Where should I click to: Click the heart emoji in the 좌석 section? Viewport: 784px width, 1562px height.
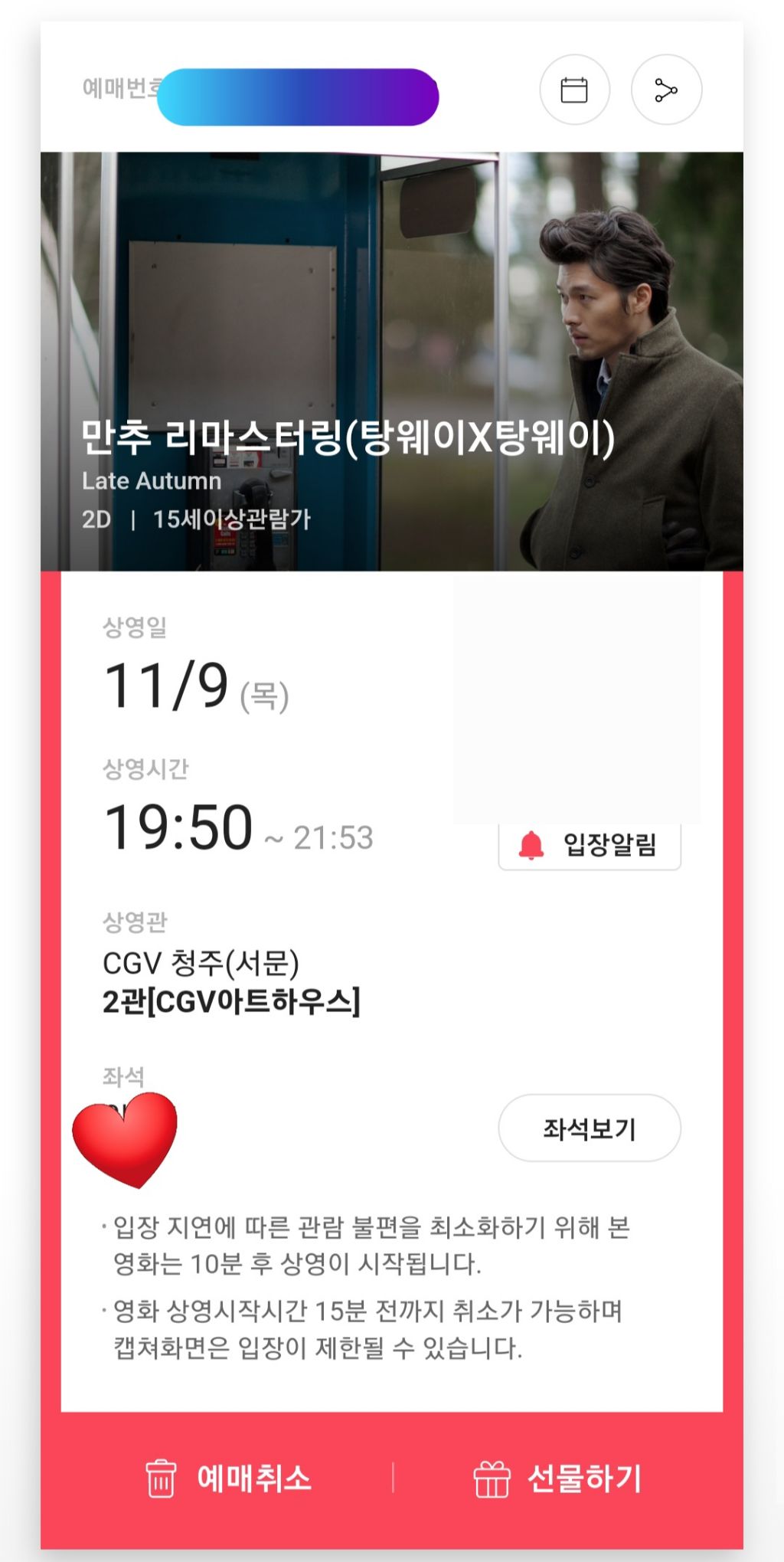click(x=124, y=1138)
